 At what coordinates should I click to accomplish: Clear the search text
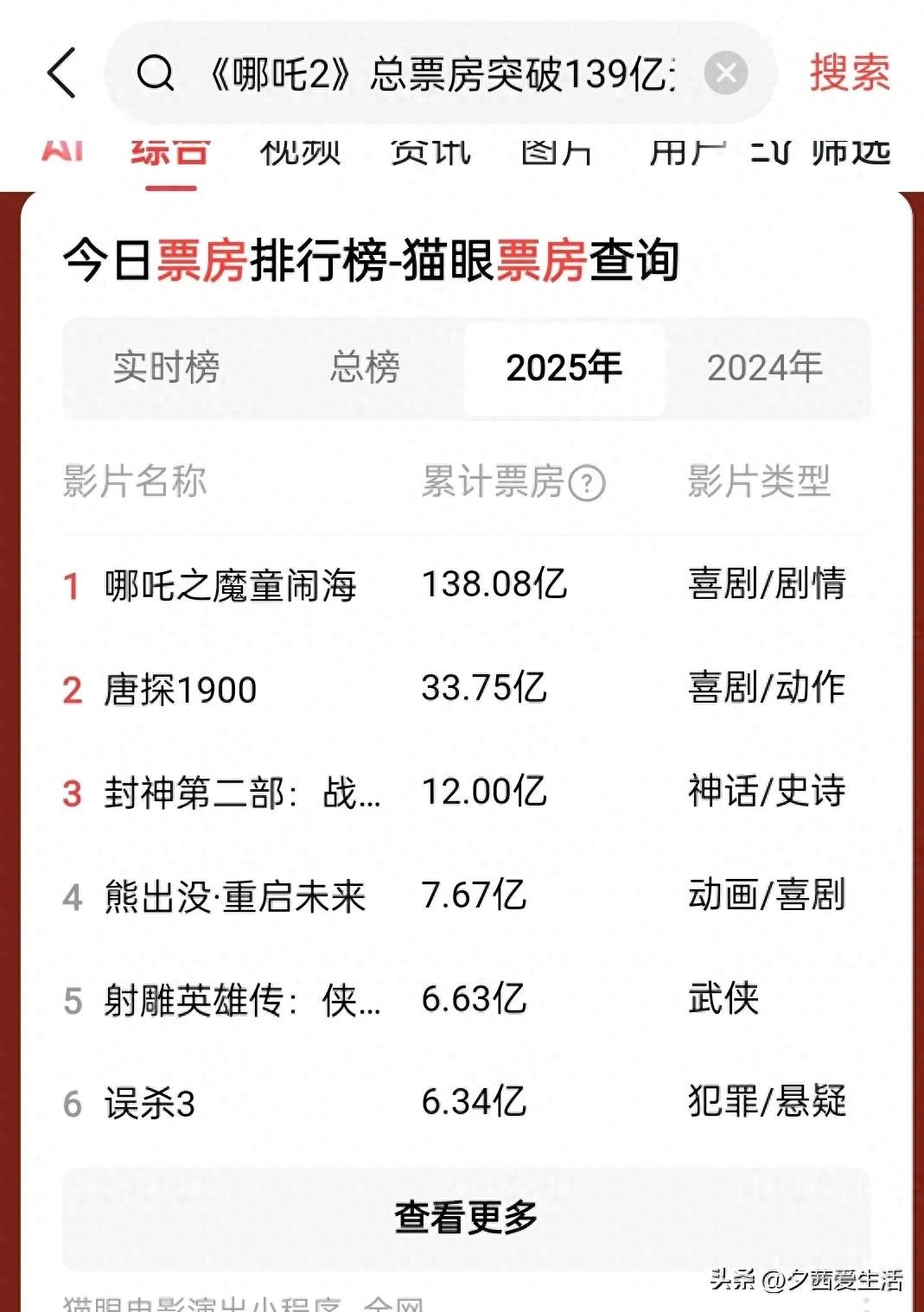tap(726, 73)
